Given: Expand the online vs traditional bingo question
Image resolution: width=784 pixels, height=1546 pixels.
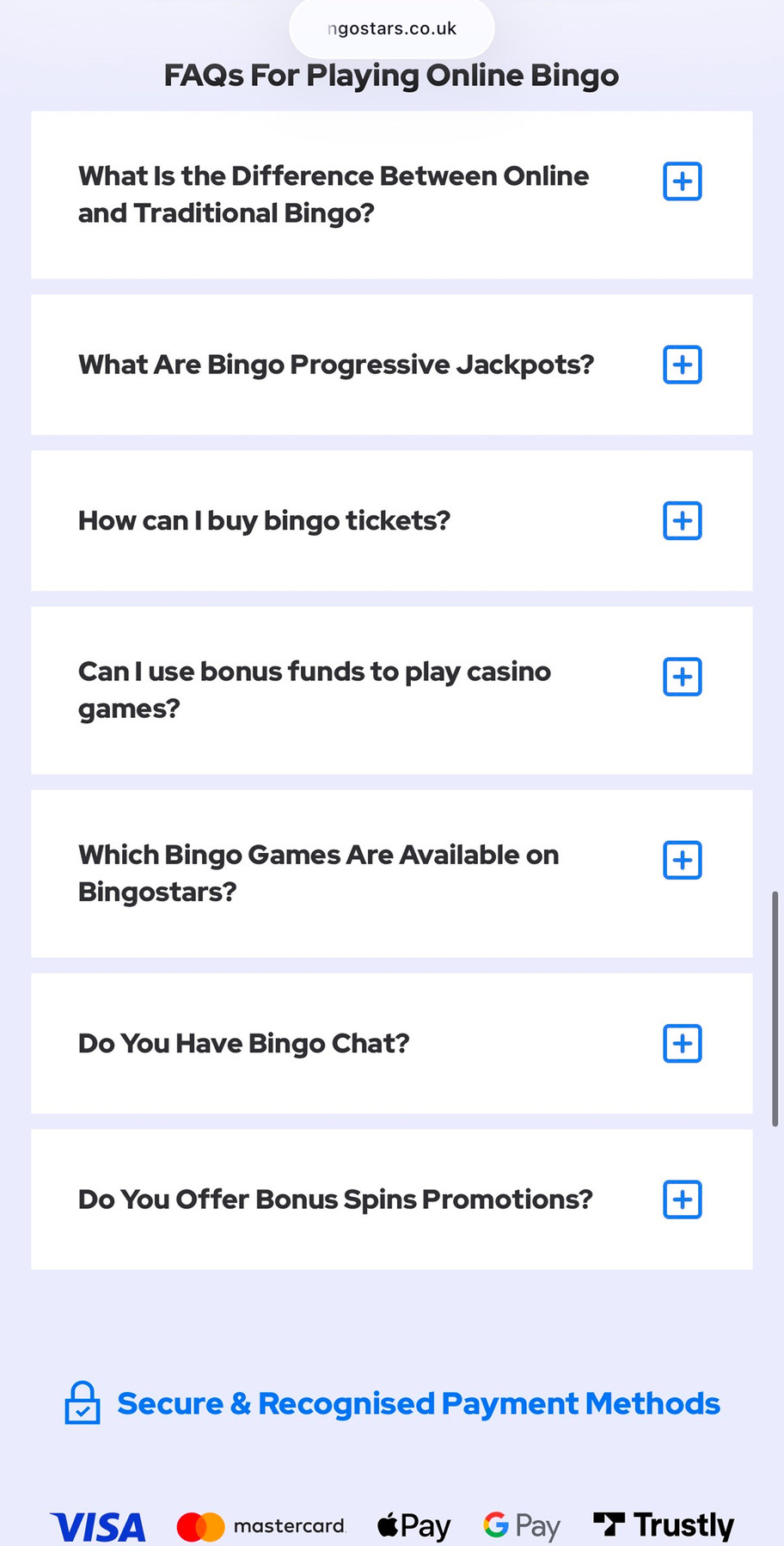Looking at the screenshot, I should click(x=683, y=181).
